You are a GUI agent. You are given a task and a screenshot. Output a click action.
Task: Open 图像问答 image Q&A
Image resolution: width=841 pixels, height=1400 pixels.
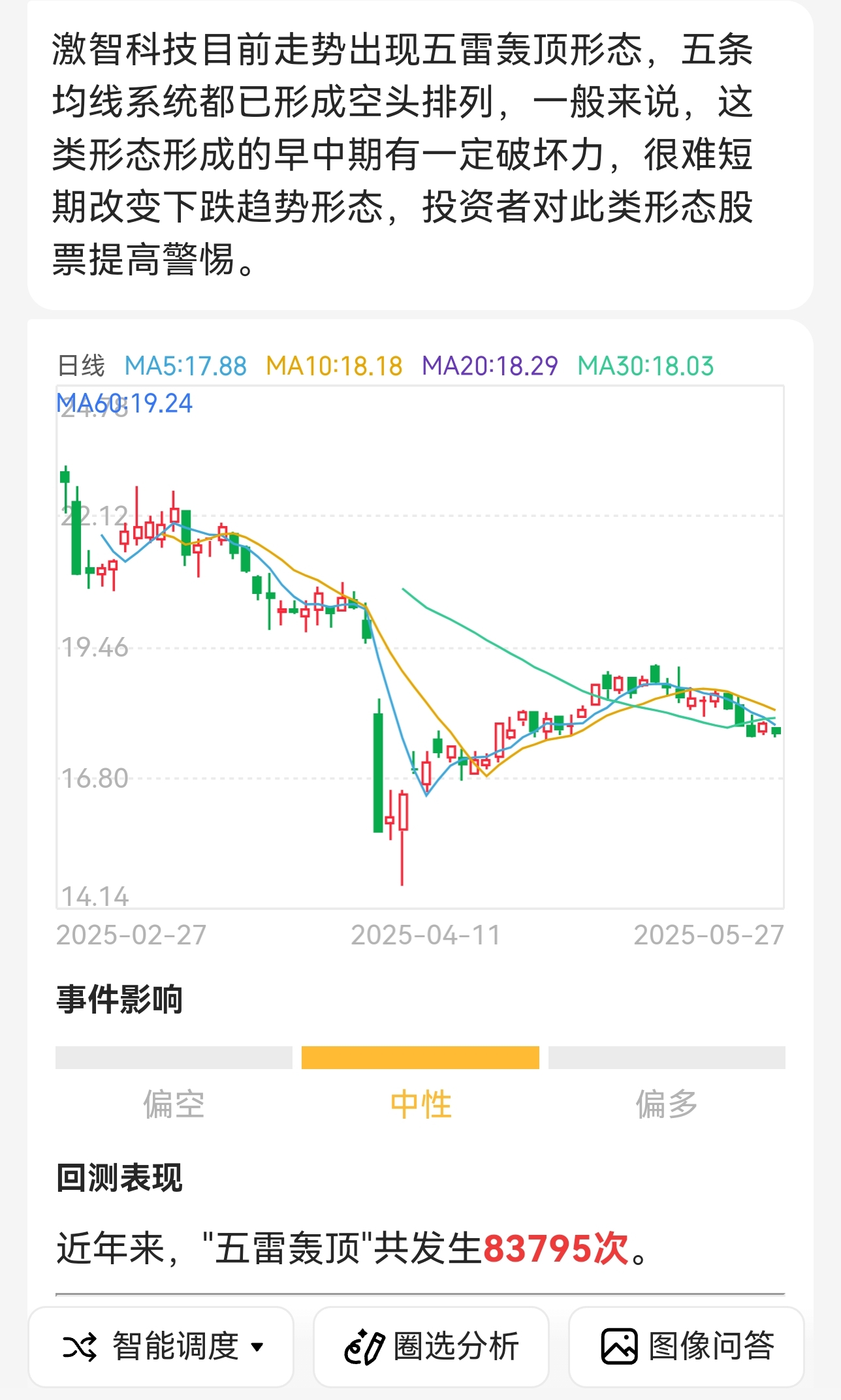[x=686, y=1346]
